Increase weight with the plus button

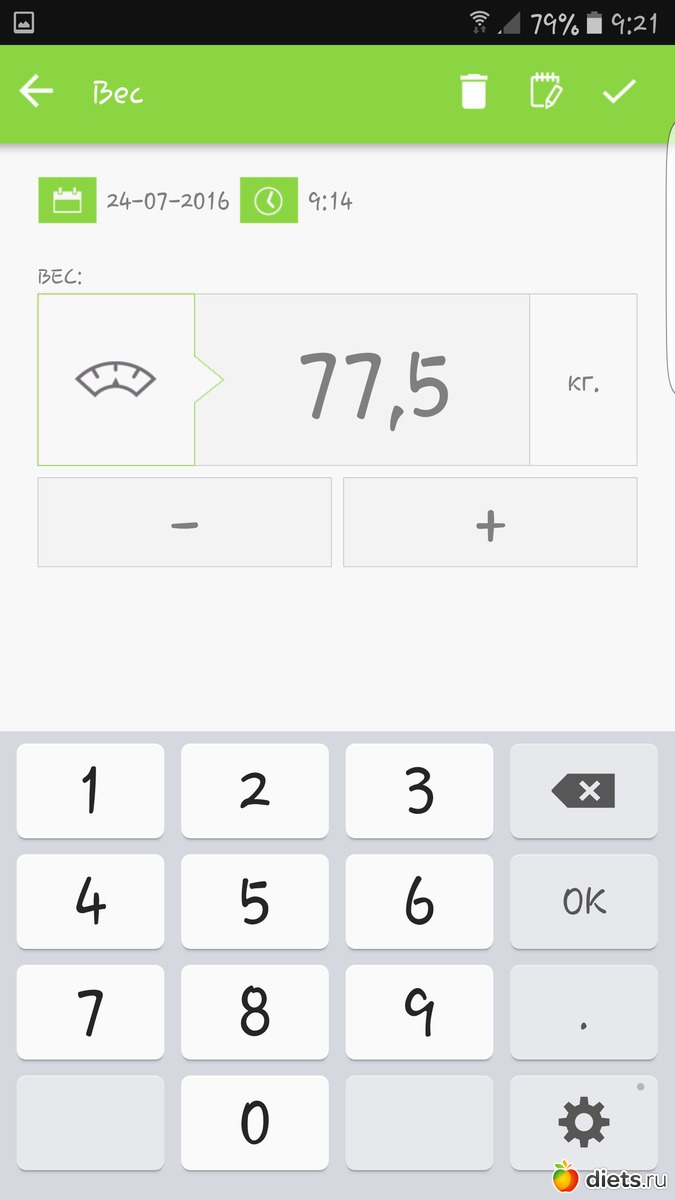coord(490,523)
